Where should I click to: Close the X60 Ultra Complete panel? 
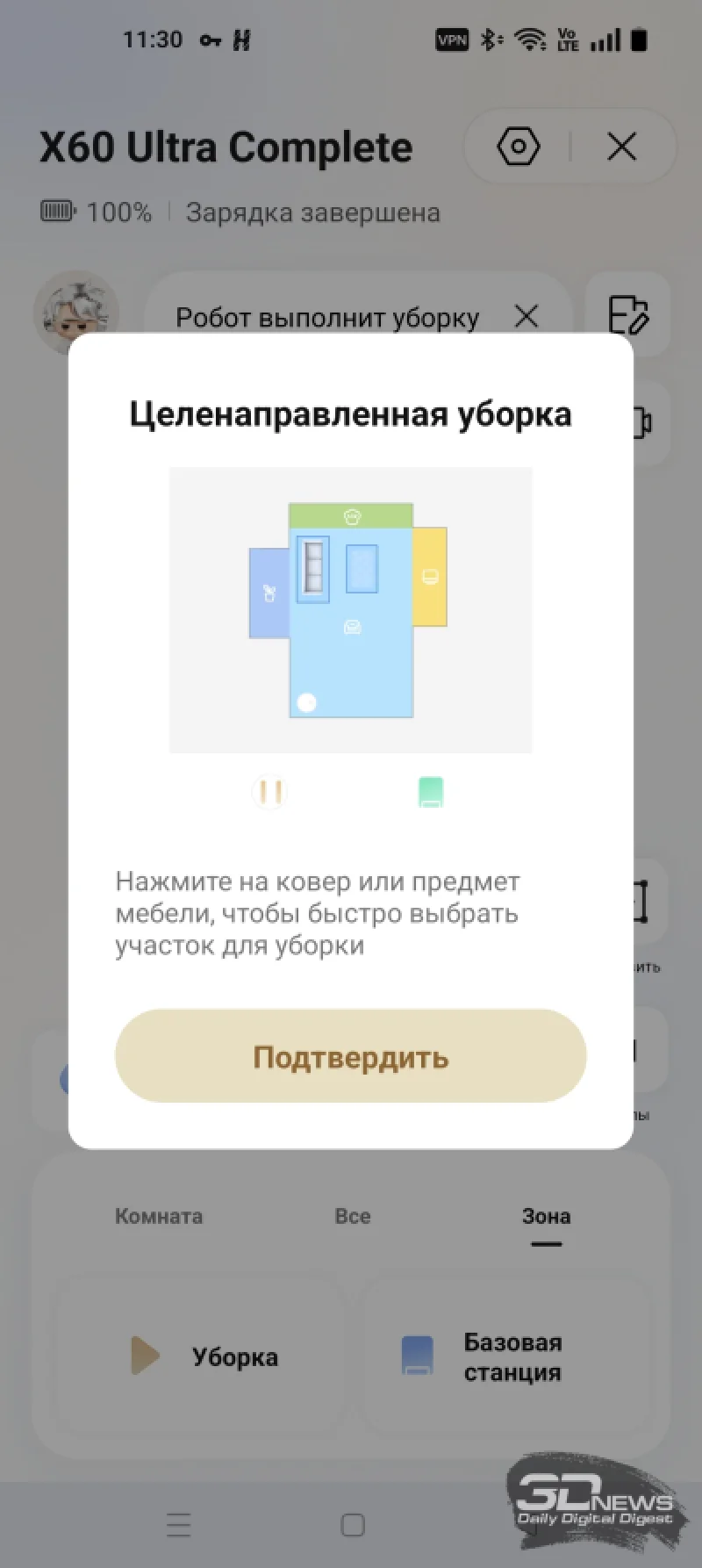tap(621, 147)
